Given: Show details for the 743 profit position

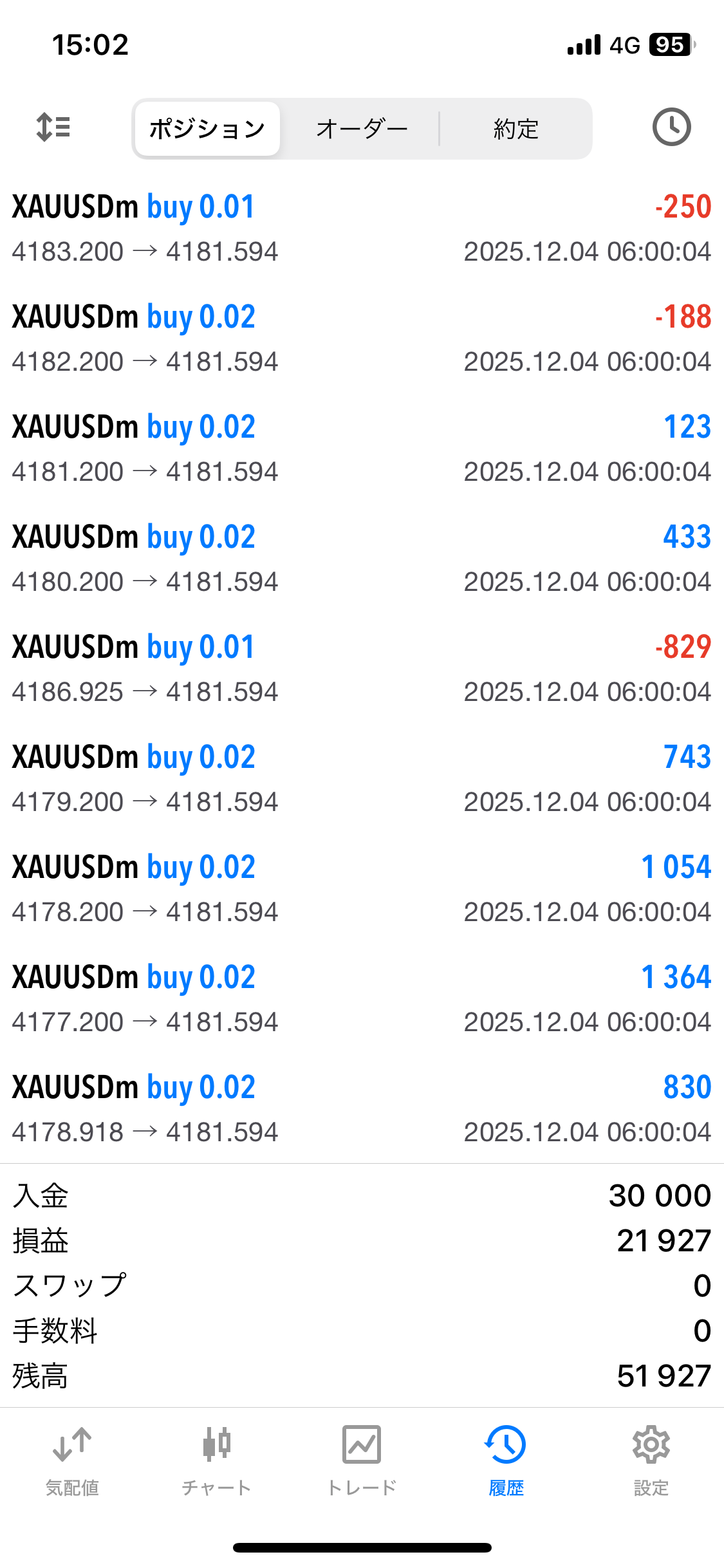Looking at the screenshot, I should point(362,779).
